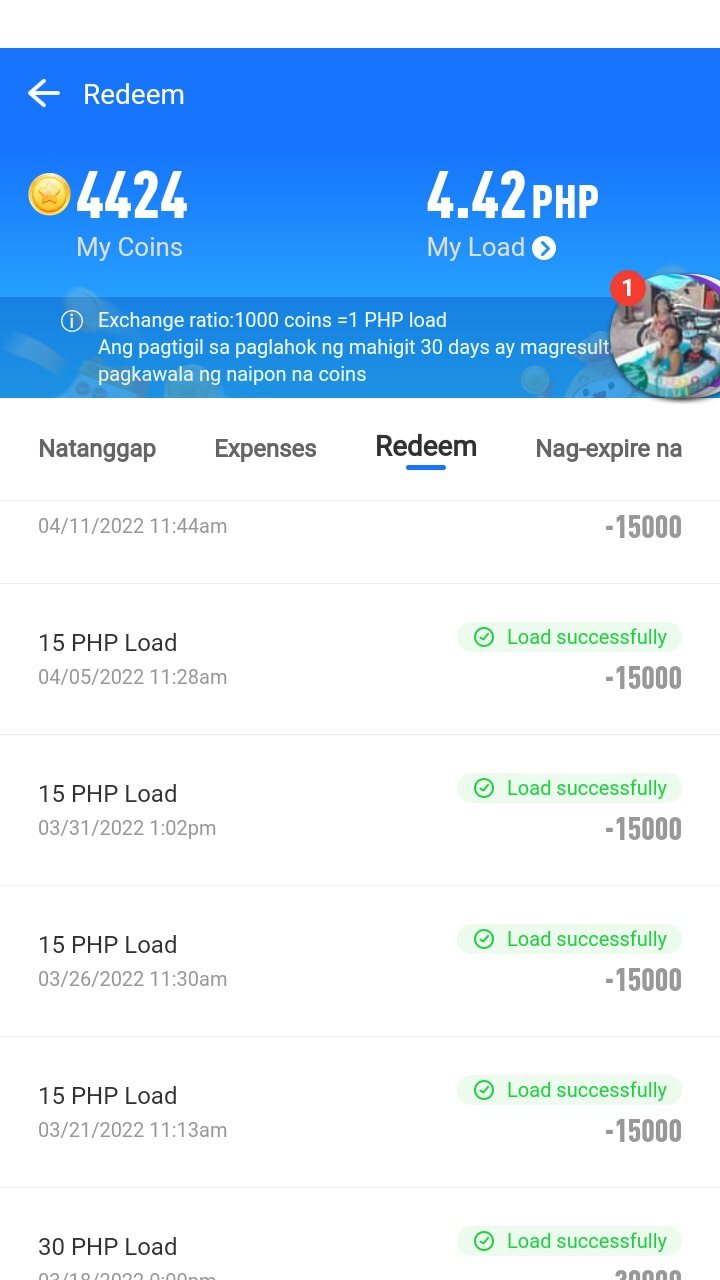Switch to the Expenses tab
The height and width of the screenshot is (1280, 720).
click(x=265, y=449)
